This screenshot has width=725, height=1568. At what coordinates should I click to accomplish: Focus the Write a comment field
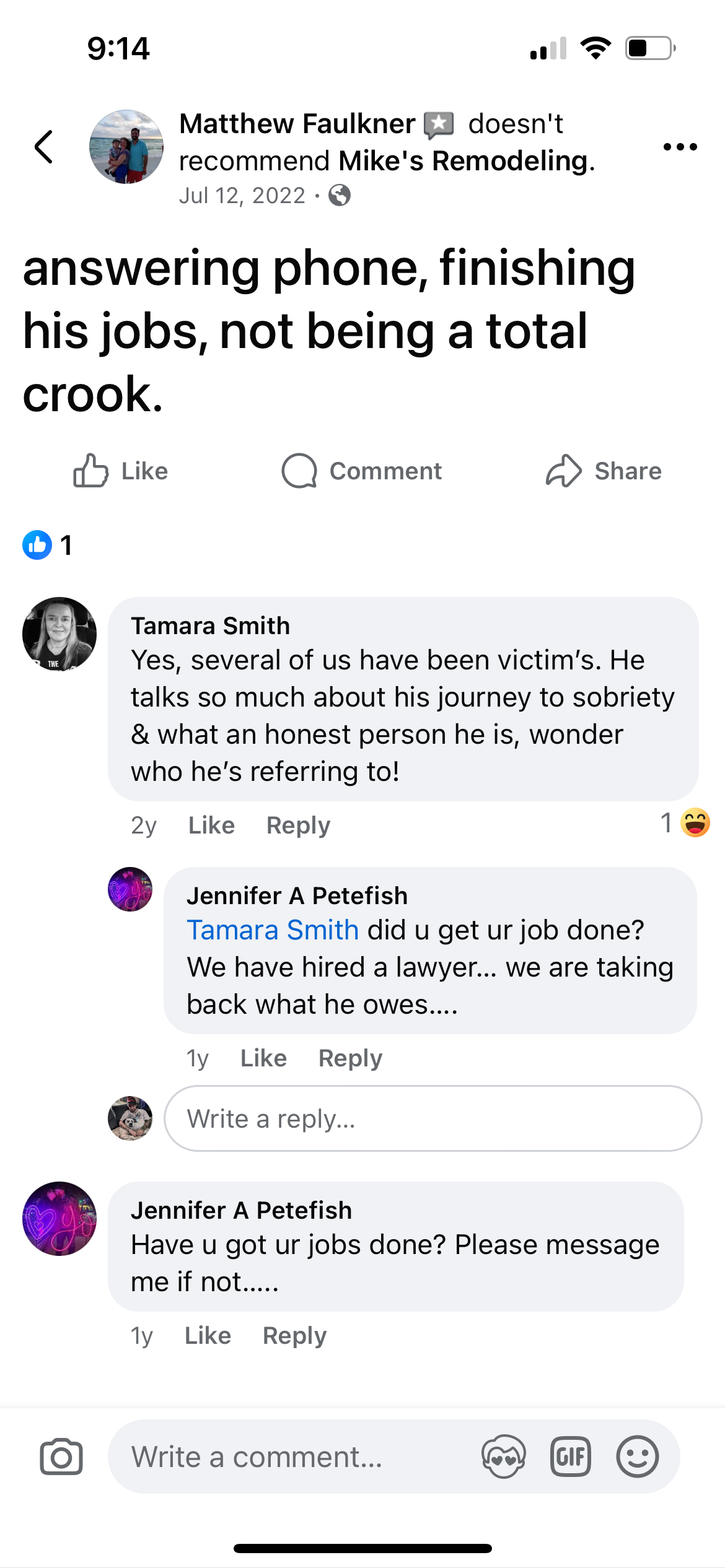click(291, 1457)
